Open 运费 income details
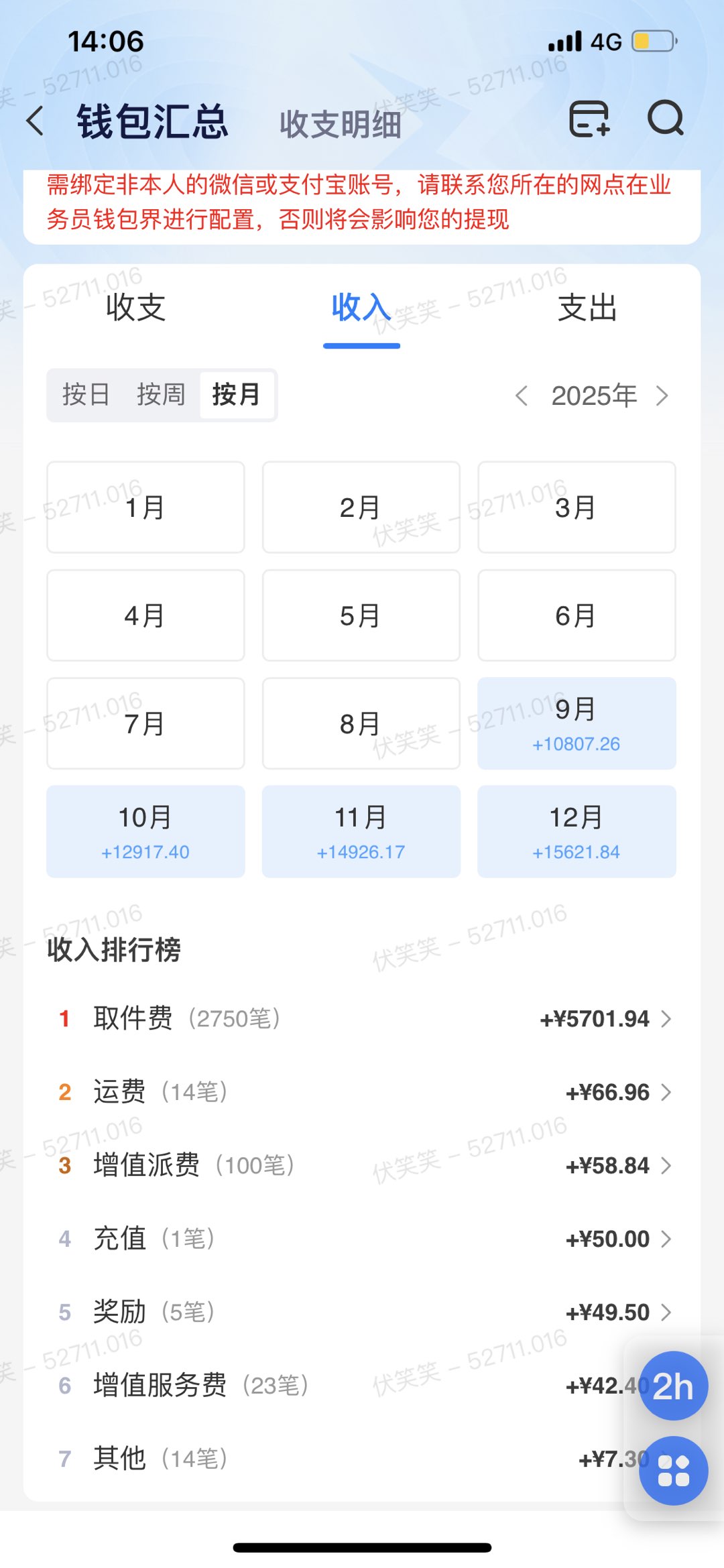The image size is (724, 1568). point(362,1092)
